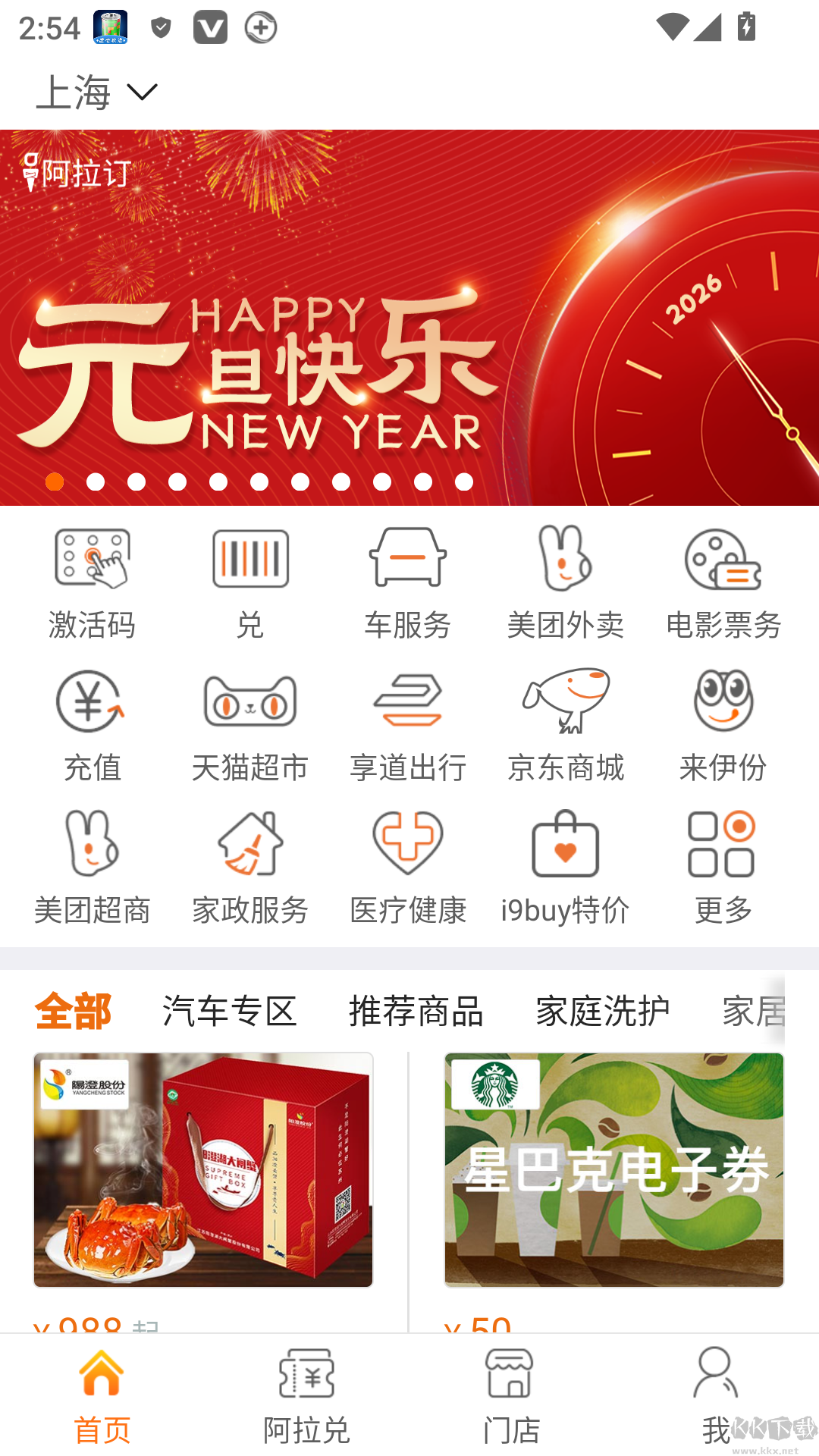Screen dimensions: 819x1456
Task: Jump to first banner carousel dot
Action: coord(55,480)
